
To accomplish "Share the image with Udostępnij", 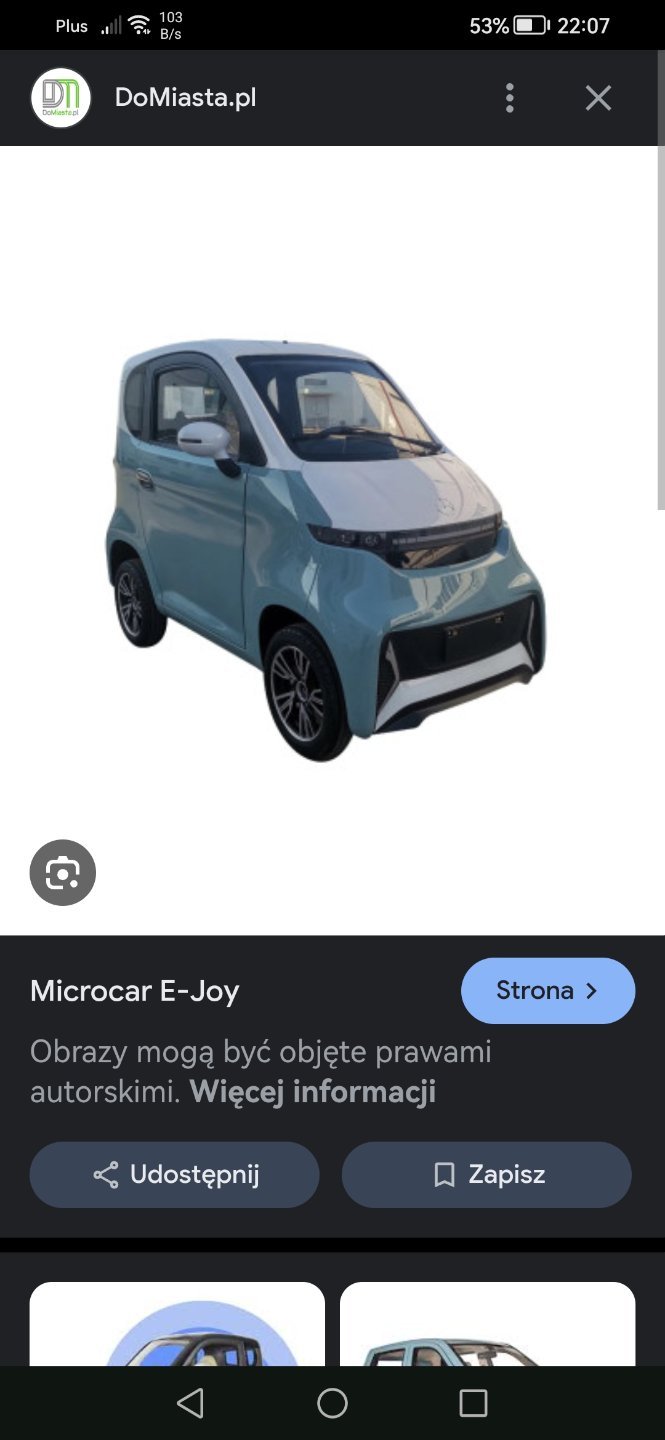I will (x=175, y=1175).
